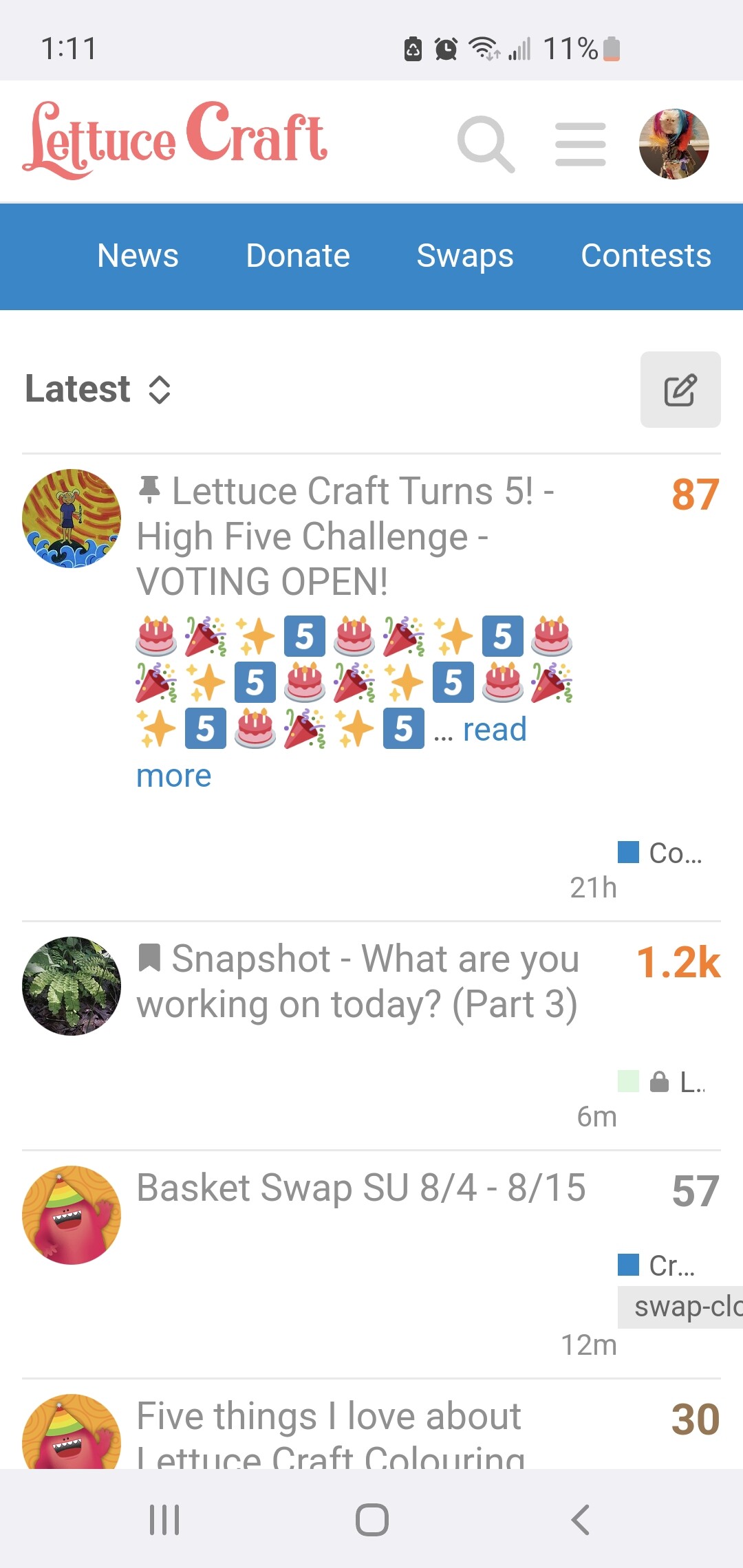The height and width of the screenshot is (1568, 743).
Task: Open the News link
Action: 138,256
